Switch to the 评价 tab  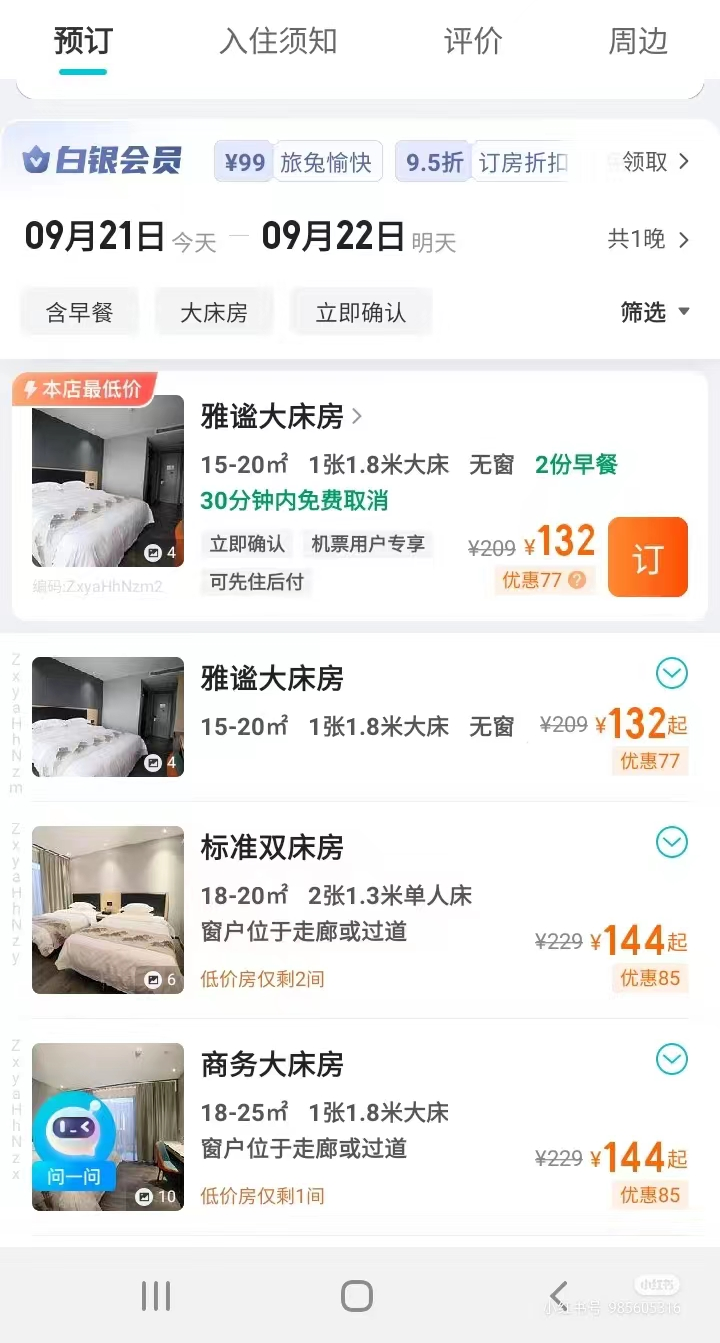[x=473, y=41]
